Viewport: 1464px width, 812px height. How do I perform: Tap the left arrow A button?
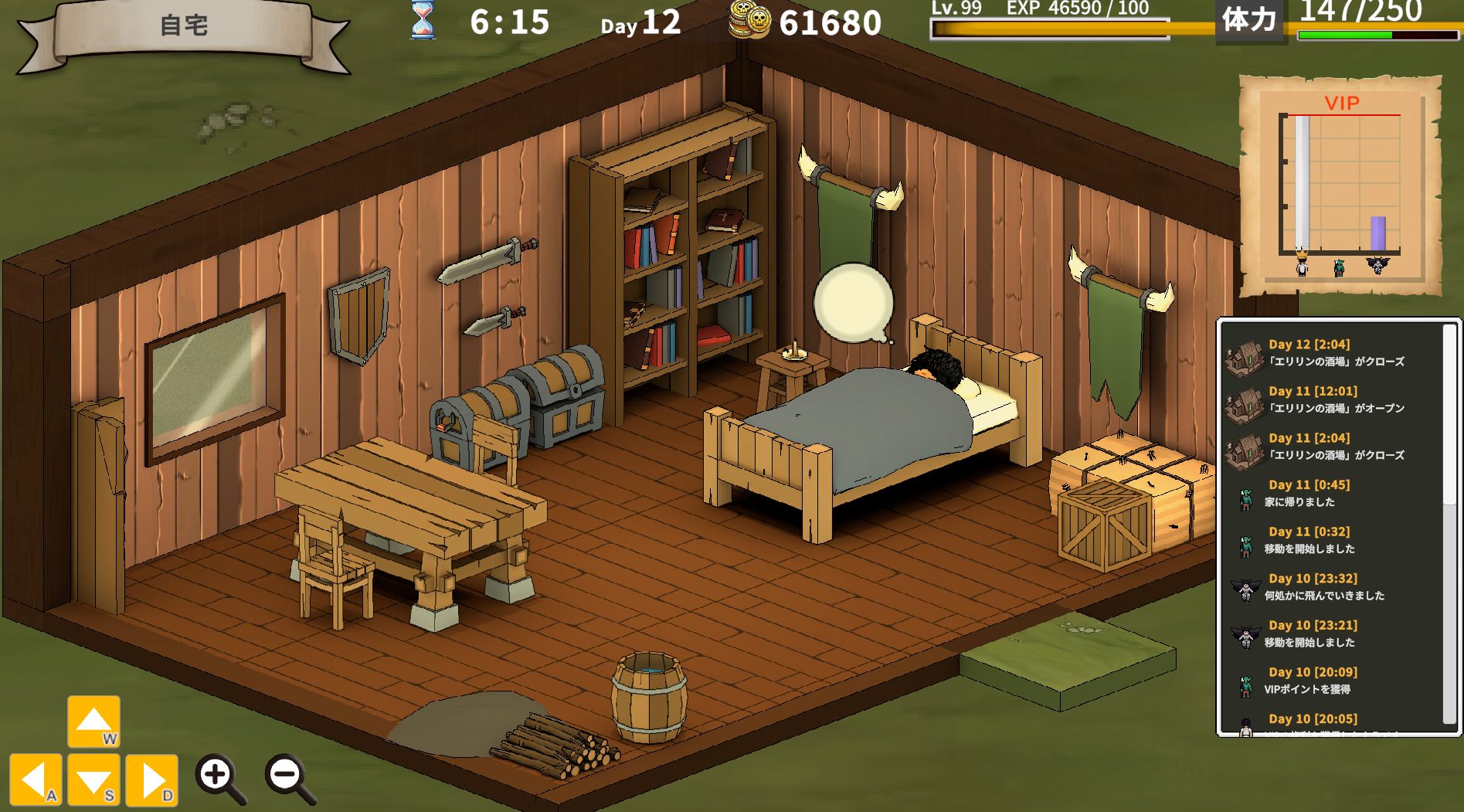tap(36, 780)
